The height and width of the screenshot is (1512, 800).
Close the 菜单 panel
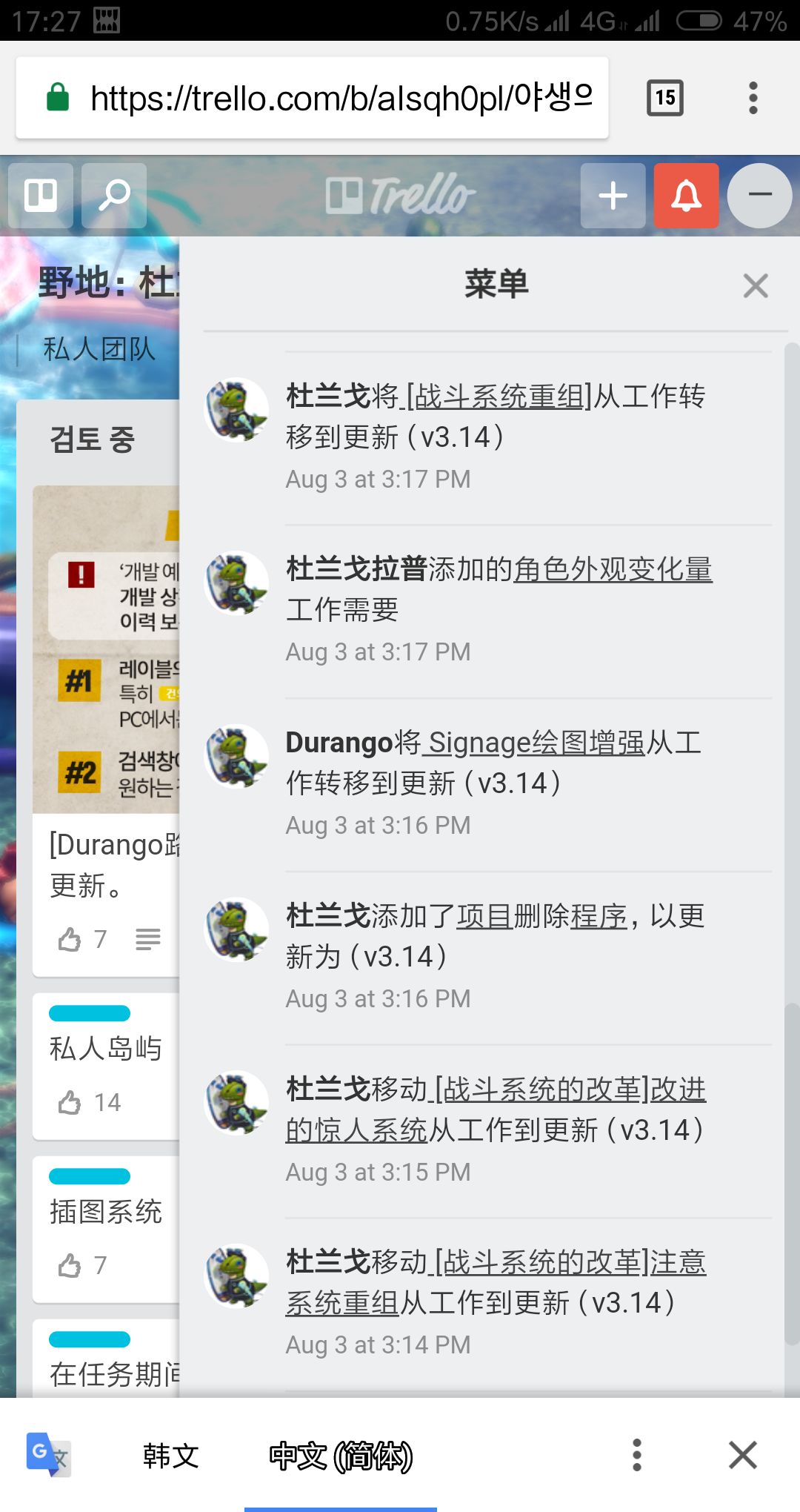coord(756,285)
